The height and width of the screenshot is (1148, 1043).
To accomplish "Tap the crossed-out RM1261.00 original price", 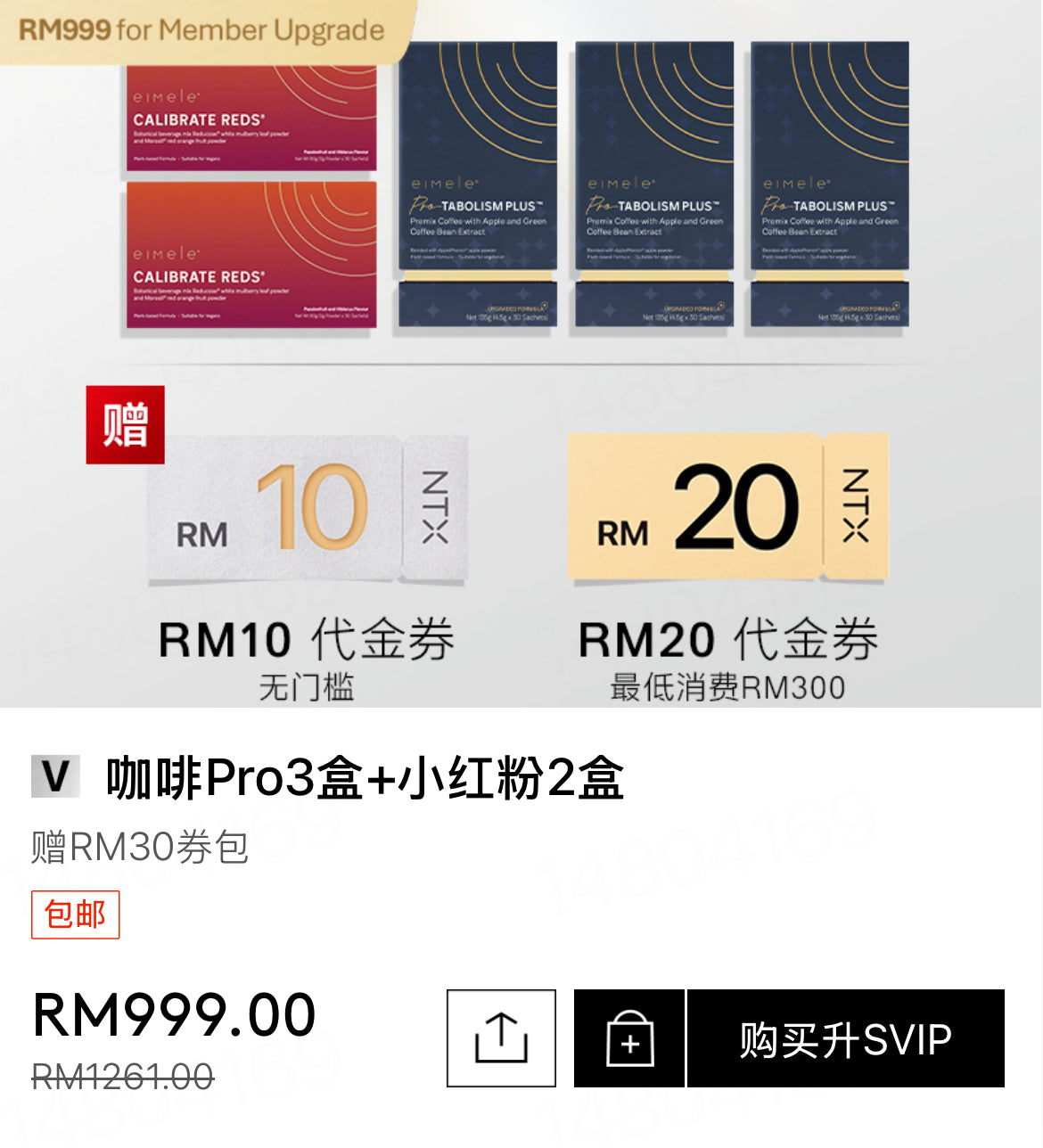I will 118,1078.
